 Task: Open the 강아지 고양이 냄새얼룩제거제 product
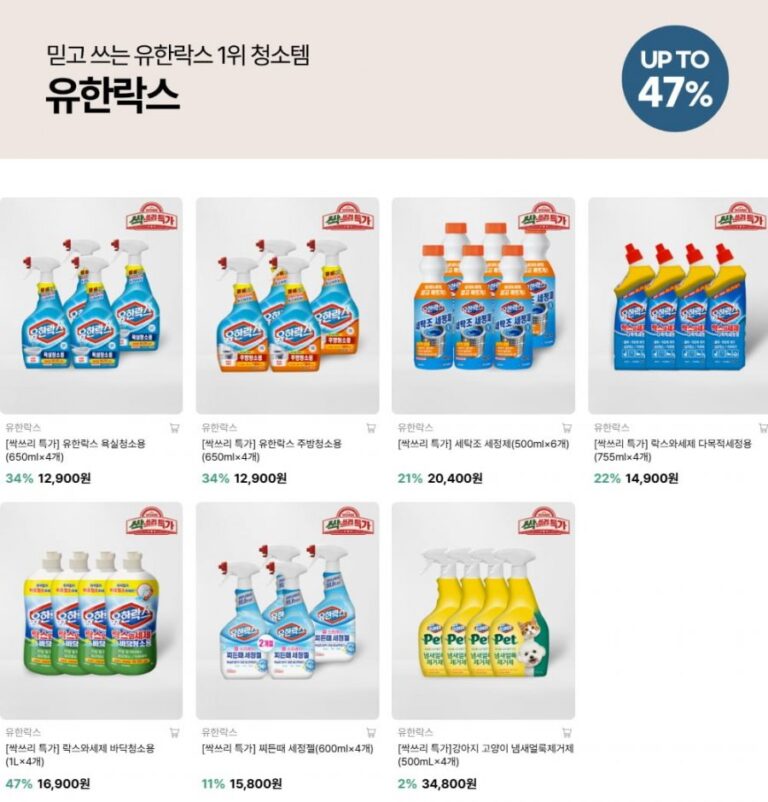(483, 611)
